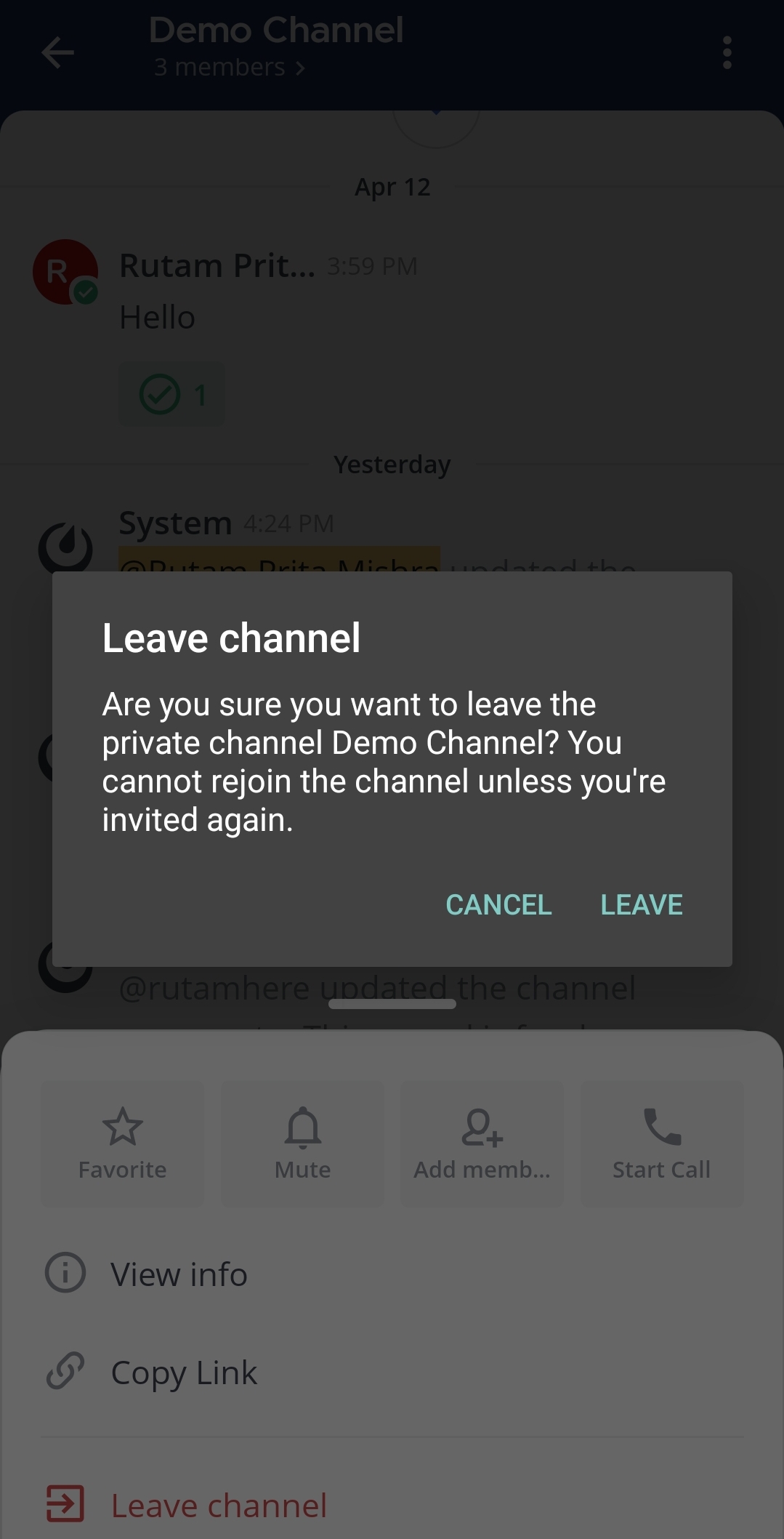Screen dimensions: 784x1539
Task: Cancel leaving the channel
Action: [498, 905]
